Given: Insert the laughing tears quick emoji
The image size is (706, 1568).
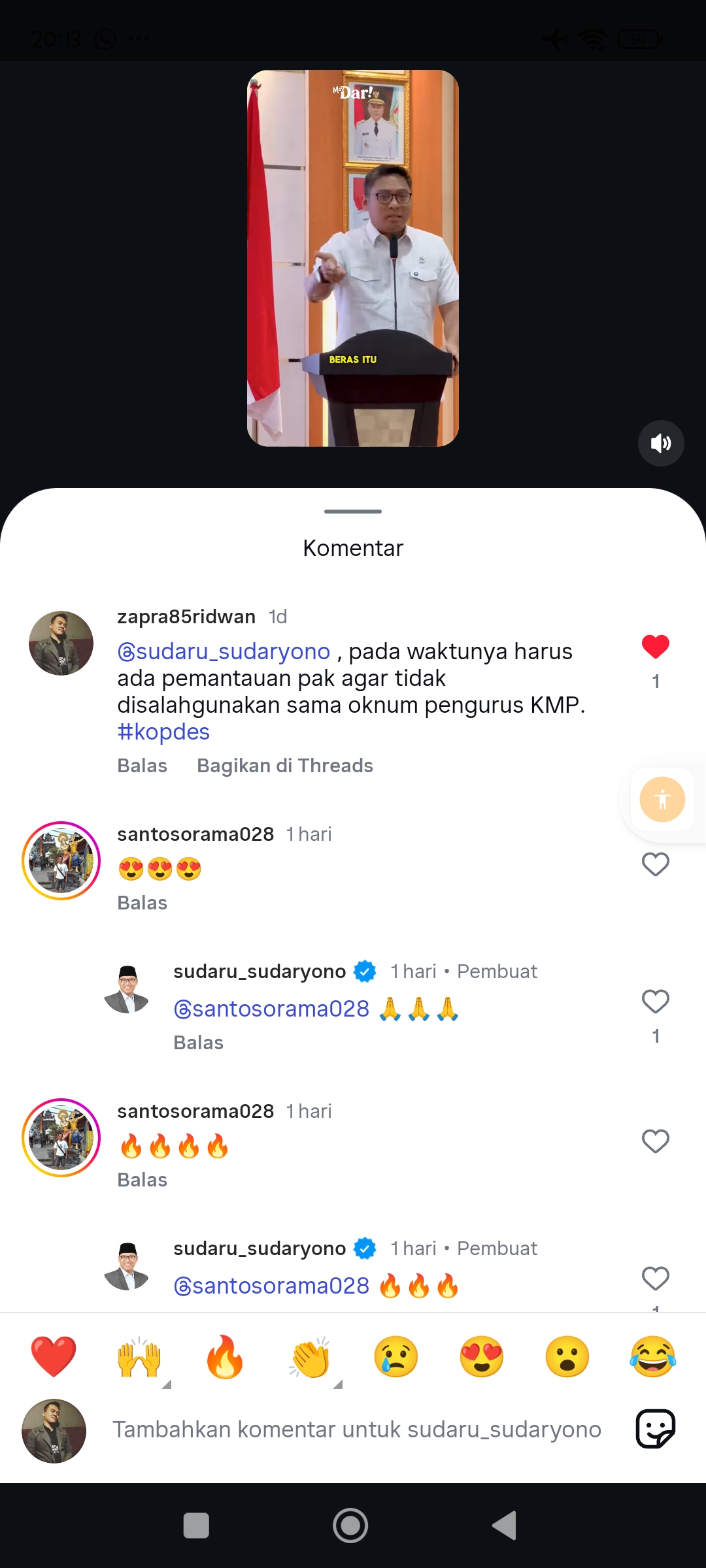Looking at the screenshot, I should click(x=653, y=1357).
